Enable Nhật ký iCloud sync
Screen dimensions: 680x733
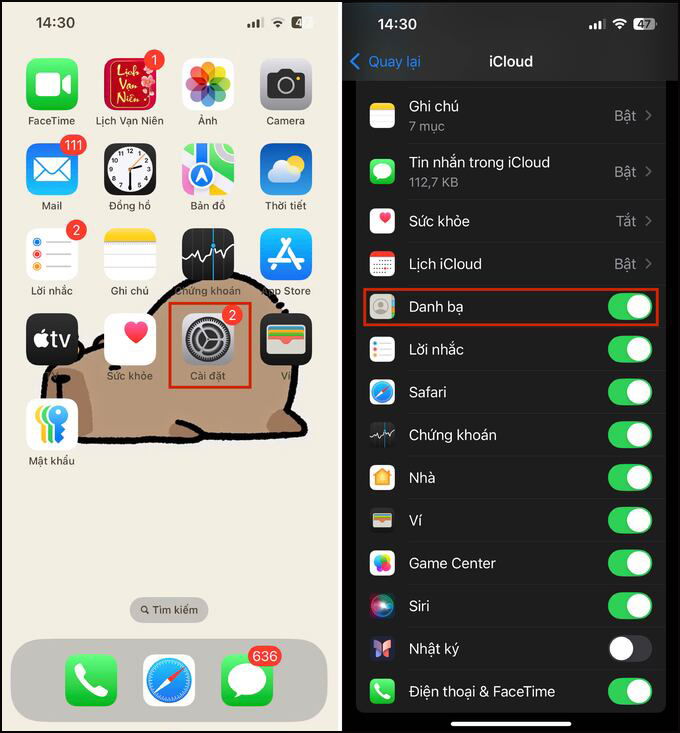pyautogui.click(x=629, y=649)
